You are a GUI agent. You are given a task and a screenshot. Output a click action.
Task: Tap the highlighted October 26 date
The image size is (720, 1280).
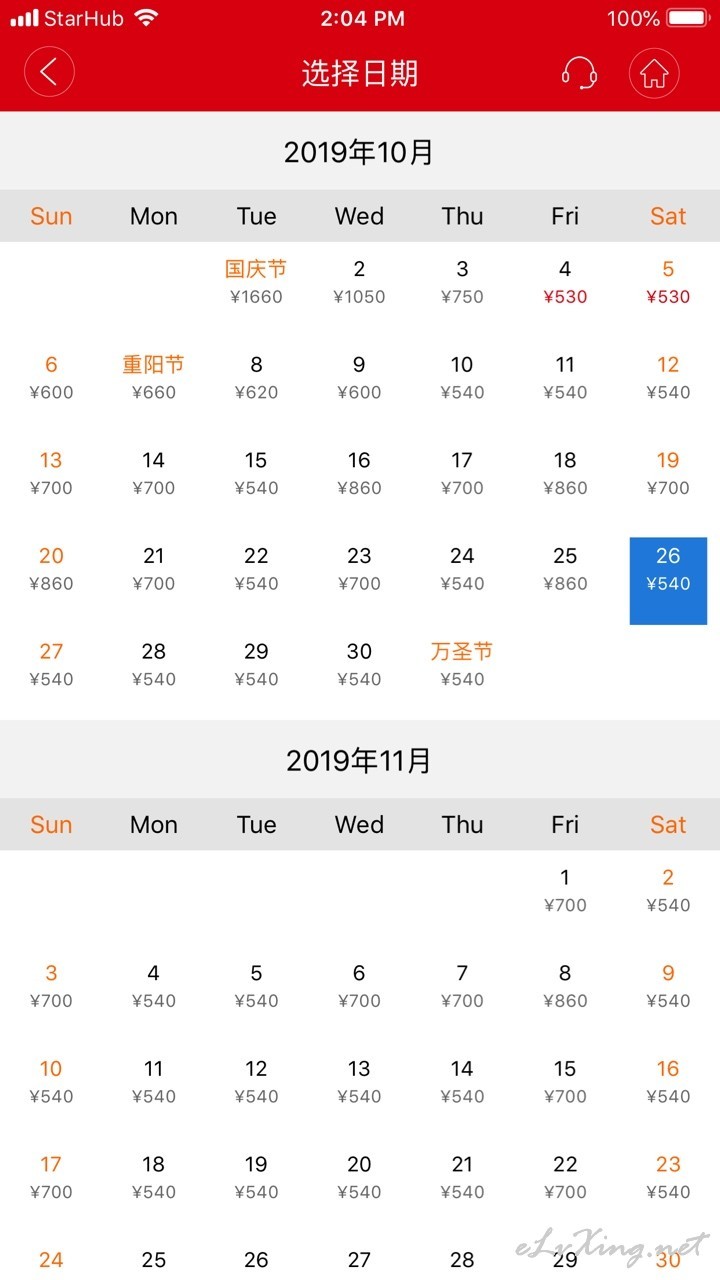(x=668, y=581)
